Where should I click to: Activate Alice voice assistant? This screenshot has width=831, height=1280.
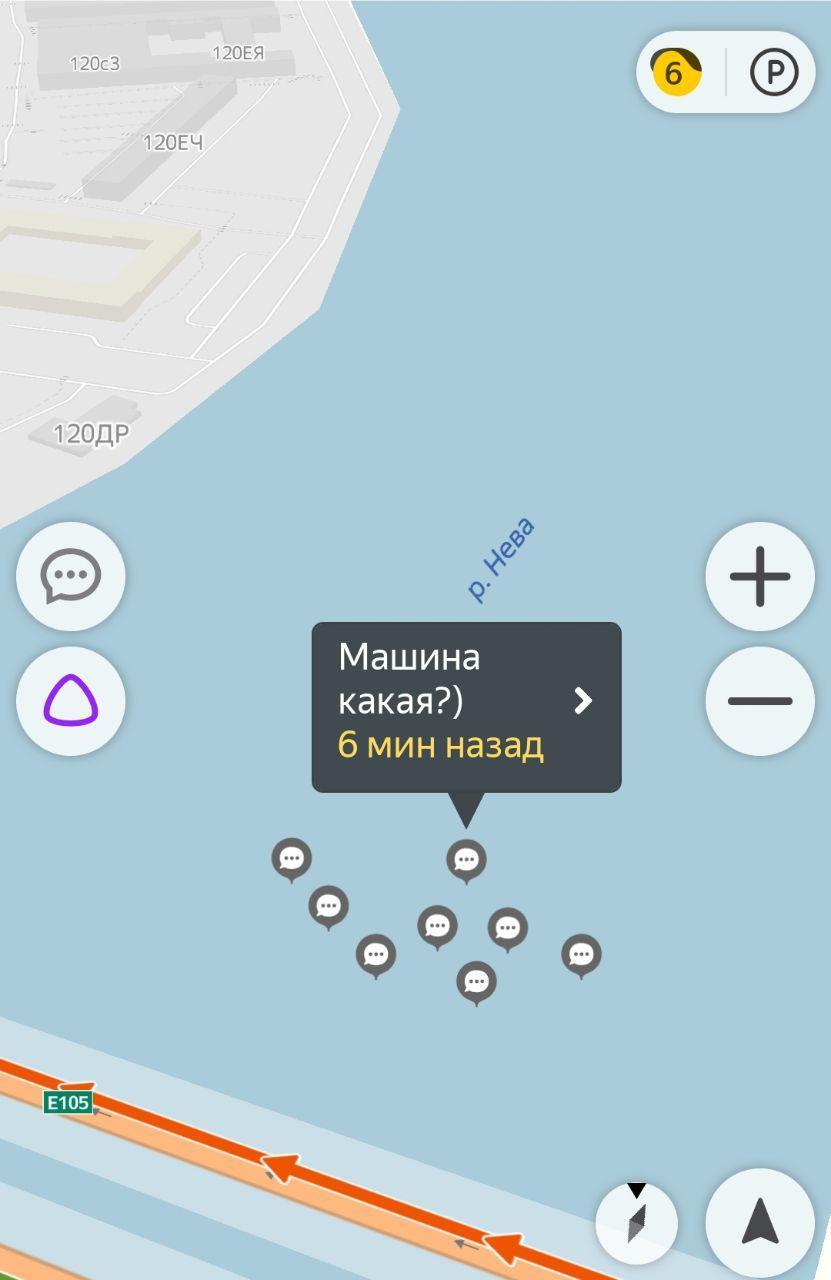pyautogui.click(x=70, y=700)
